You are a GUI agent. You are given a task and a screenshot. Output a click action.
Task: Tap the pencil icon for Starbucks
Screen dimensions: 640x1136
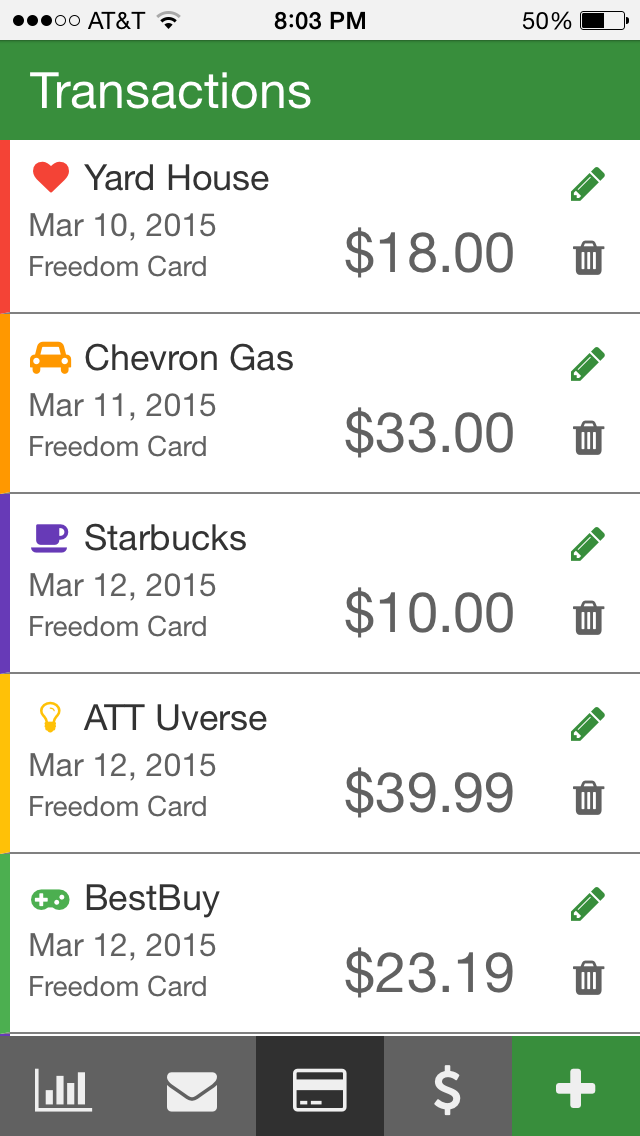click(x=588, y=544)
